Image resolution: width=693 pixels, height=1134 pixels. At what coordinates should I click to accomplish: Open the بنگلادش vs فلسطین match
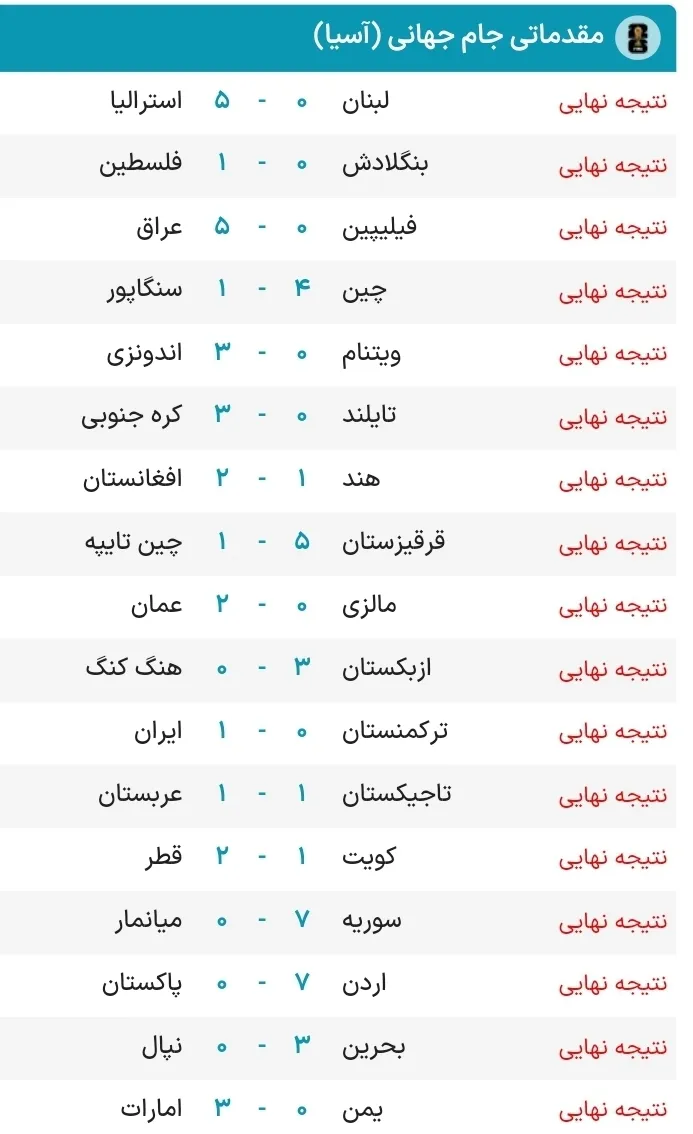pyautogui.click(x=338, y=166)
